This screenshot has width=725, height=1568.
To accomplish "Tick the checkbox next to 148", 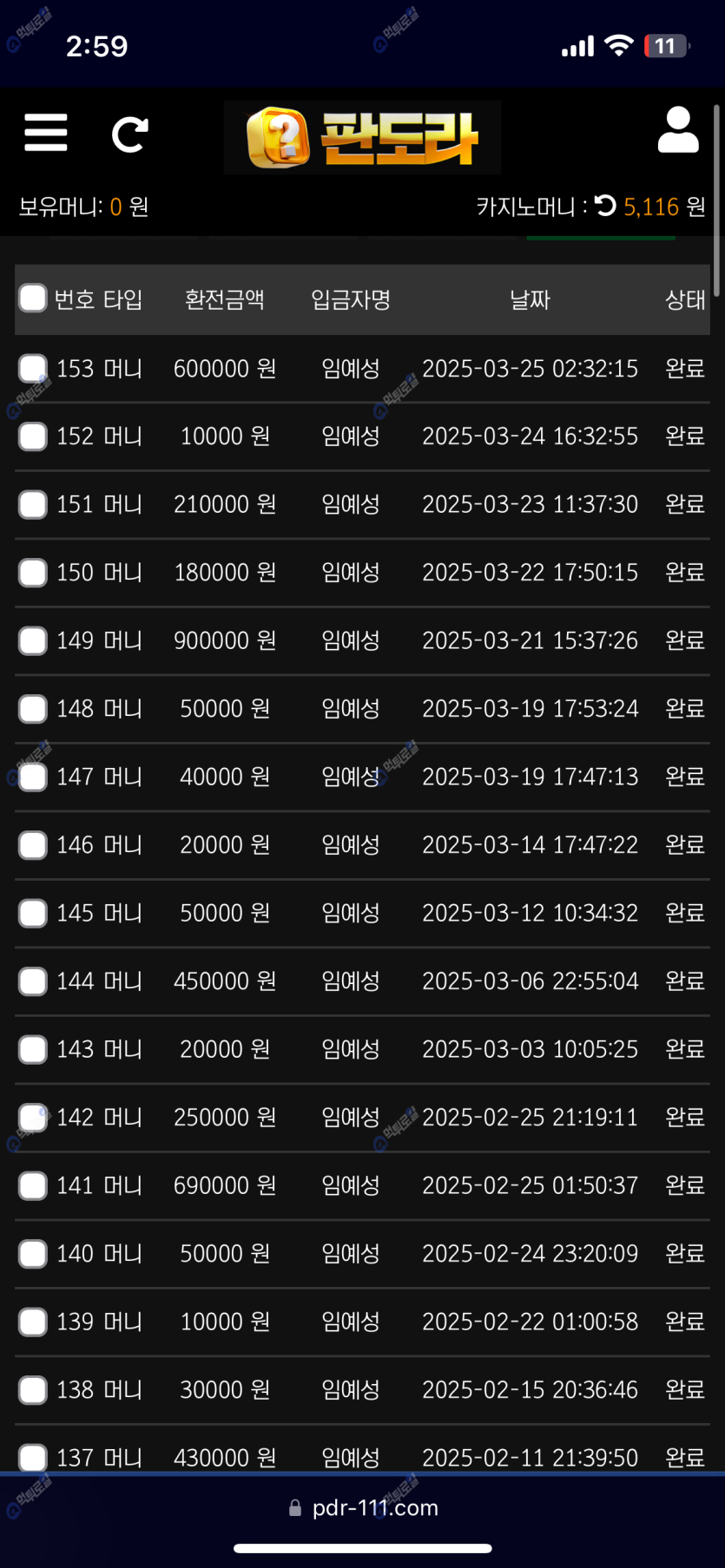I will click(33, 708).
